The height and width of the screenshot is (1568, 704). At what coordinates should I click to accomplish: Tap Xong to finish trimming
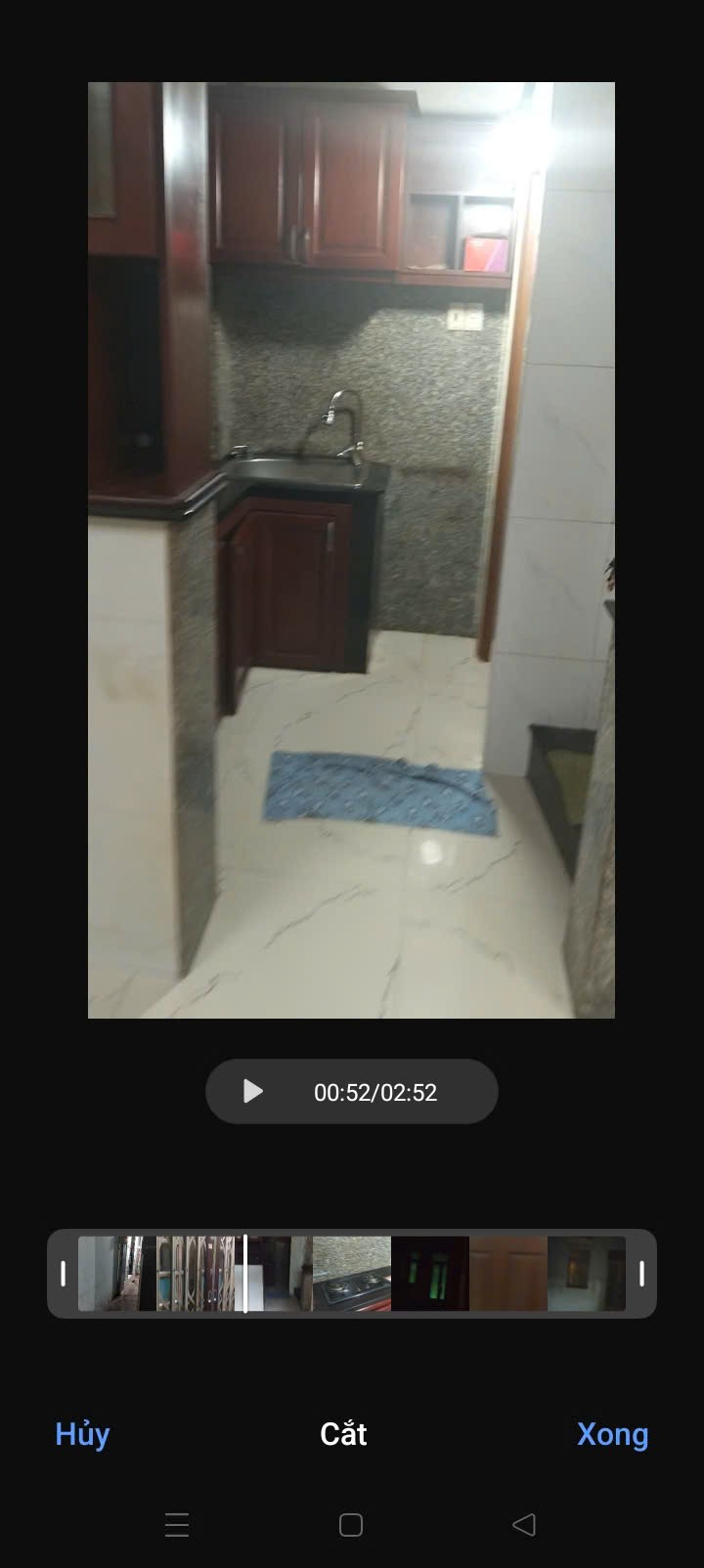pyautogui.click(x=612, y=1433)
